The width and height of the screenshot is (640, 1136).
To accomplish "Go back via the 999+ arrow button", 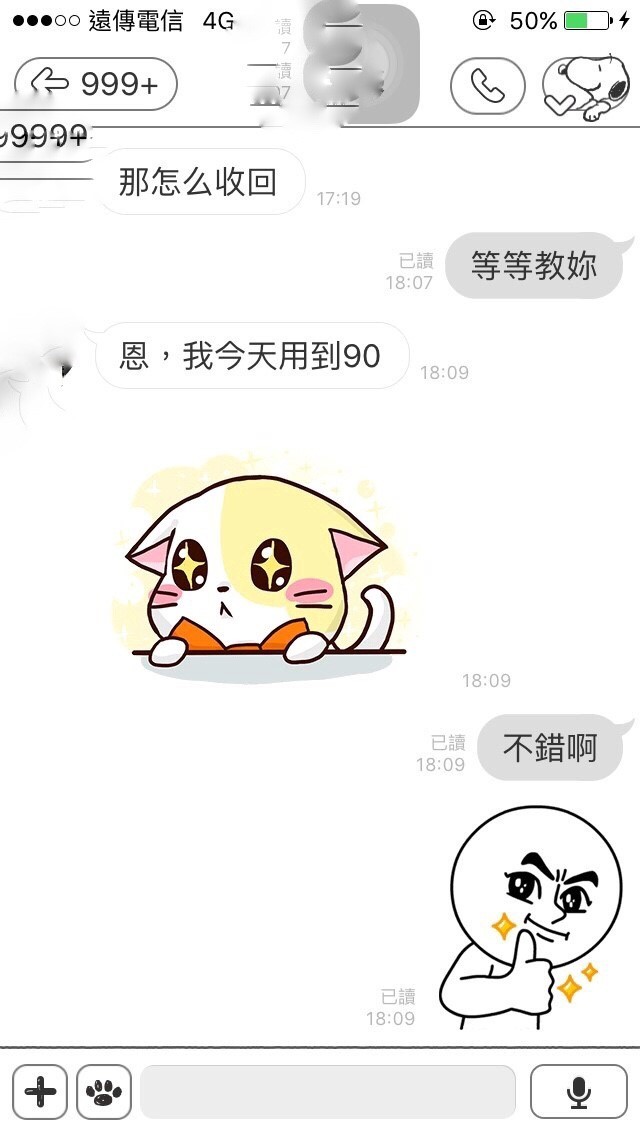I will (96, 84).
